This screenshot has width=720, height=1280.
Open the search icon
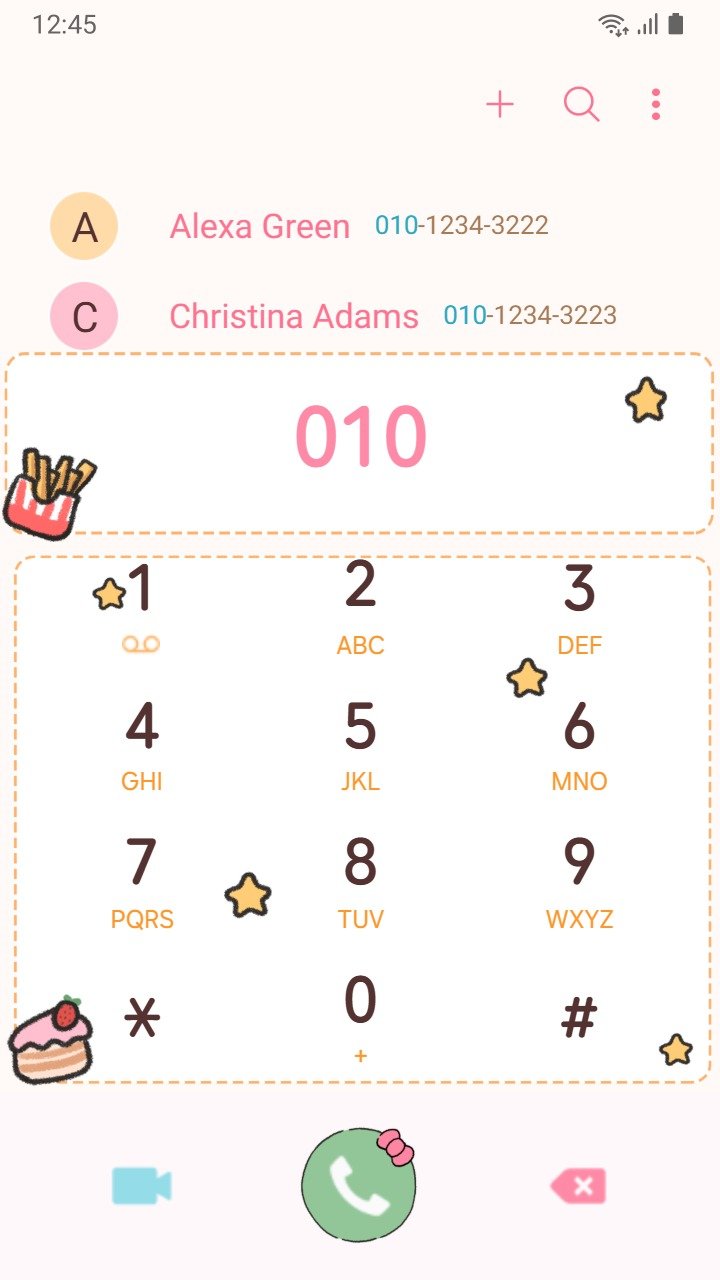(x=581, y=104)
